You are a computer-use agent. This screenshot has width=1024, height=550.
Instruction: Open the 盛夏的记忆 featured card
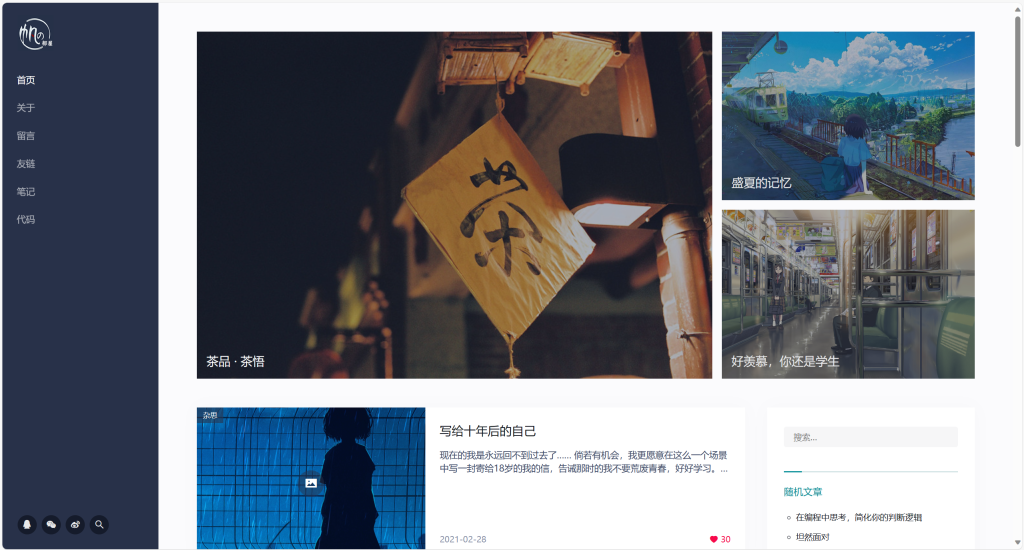pos(848,115)
